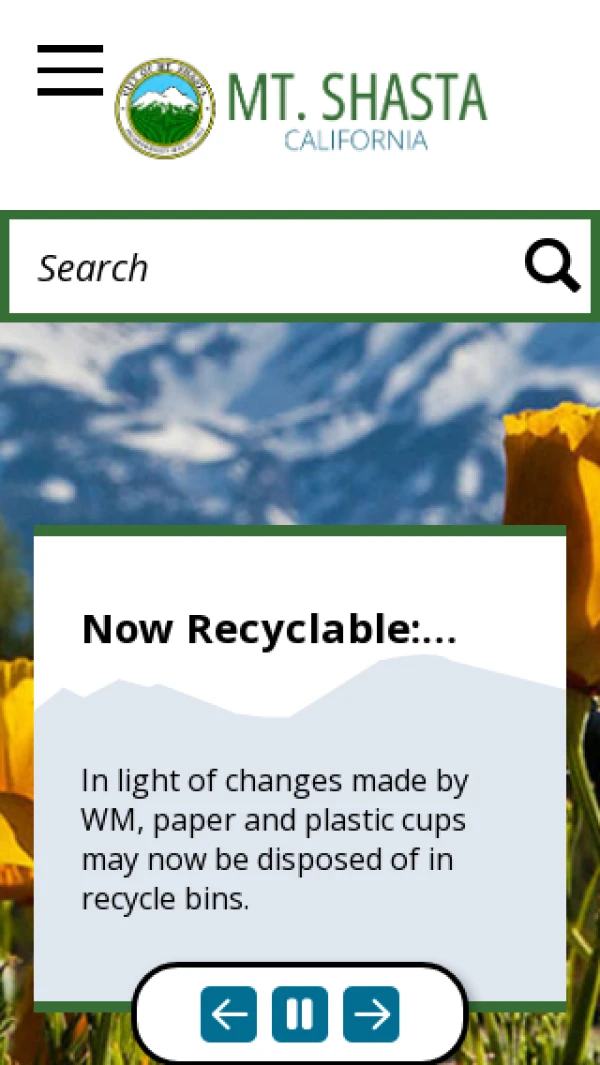Go to the previous slide
The width and height of the screenshot is (600, 1065).
228,1014
